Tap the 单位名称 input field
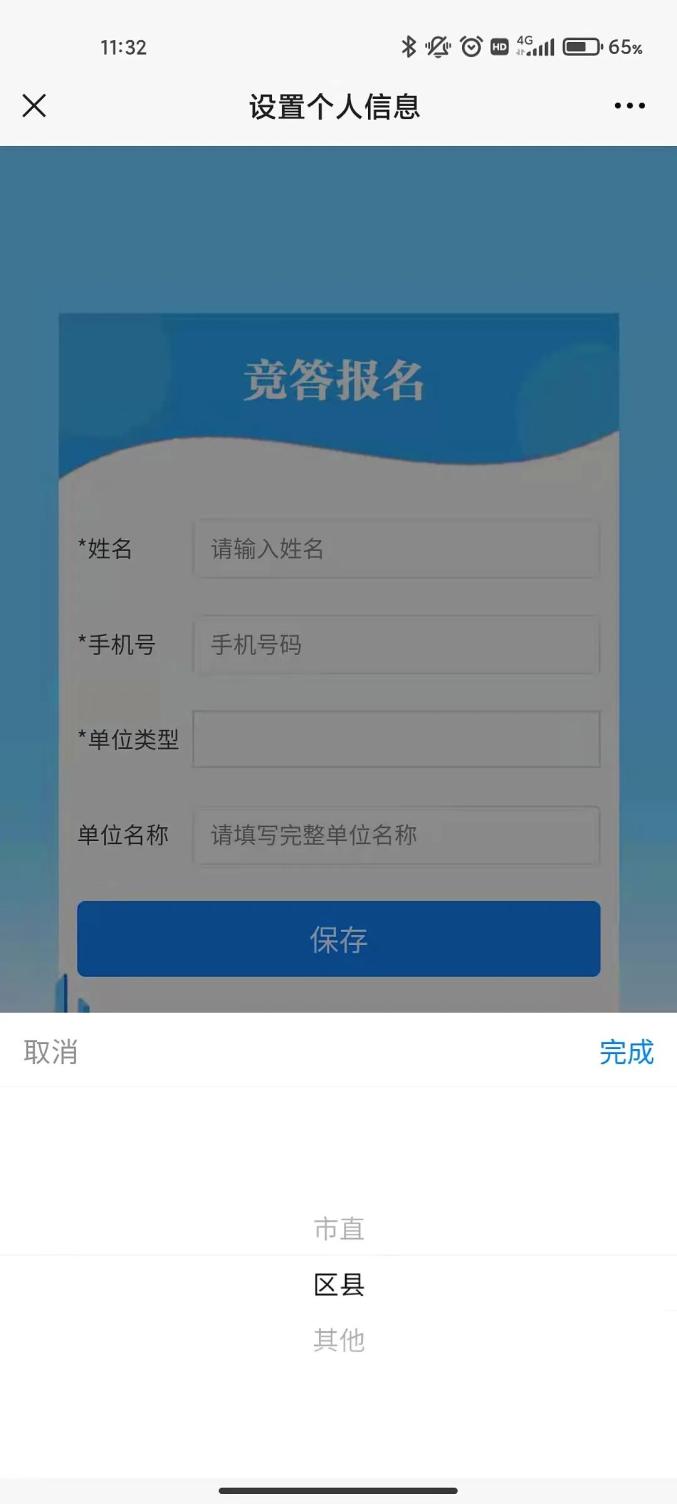Viewport: 677px width, 1504px height. click(396, 835)
